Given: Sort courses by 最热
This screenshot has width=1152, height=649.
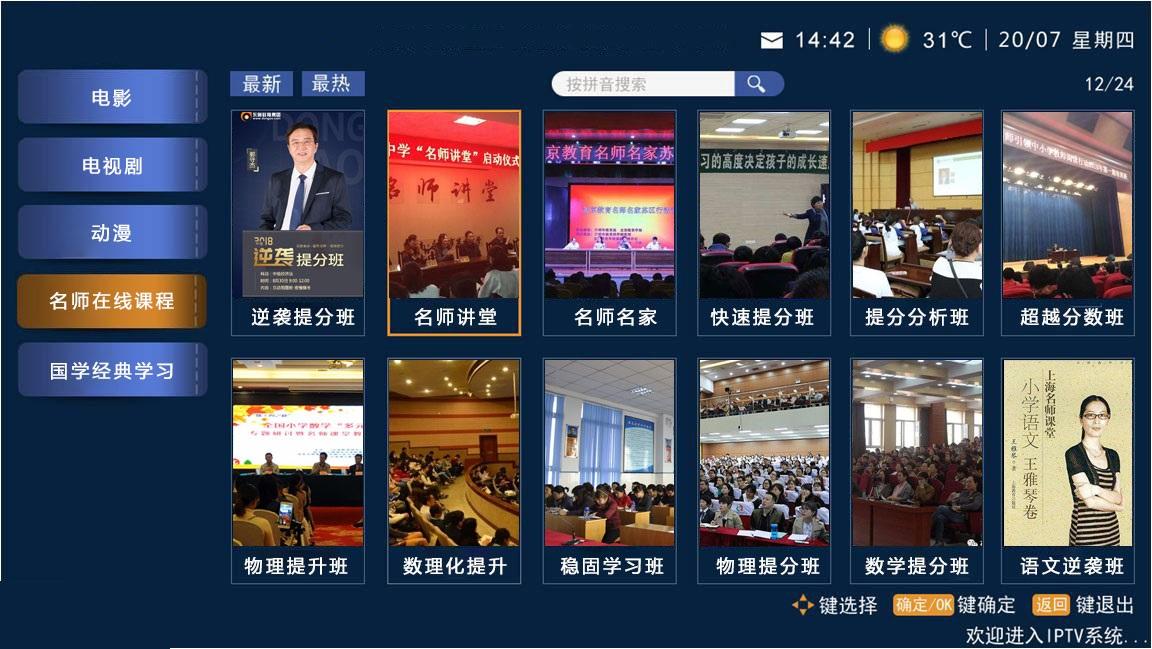Looking at the screenshot, I should pos(331,84).
